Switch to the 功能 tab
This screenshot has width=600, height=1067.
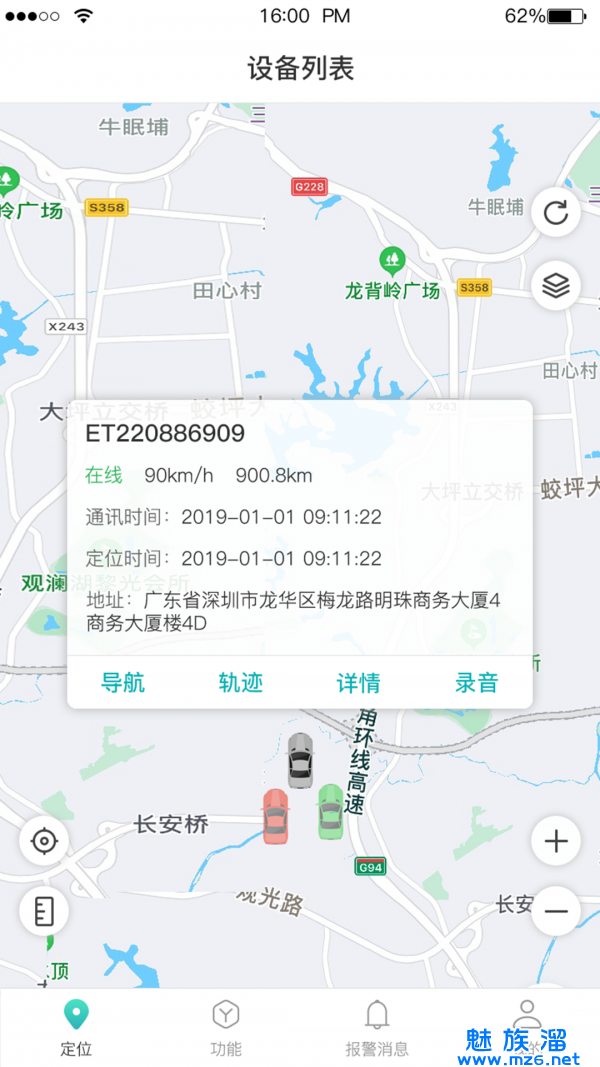pos(226,1027)
